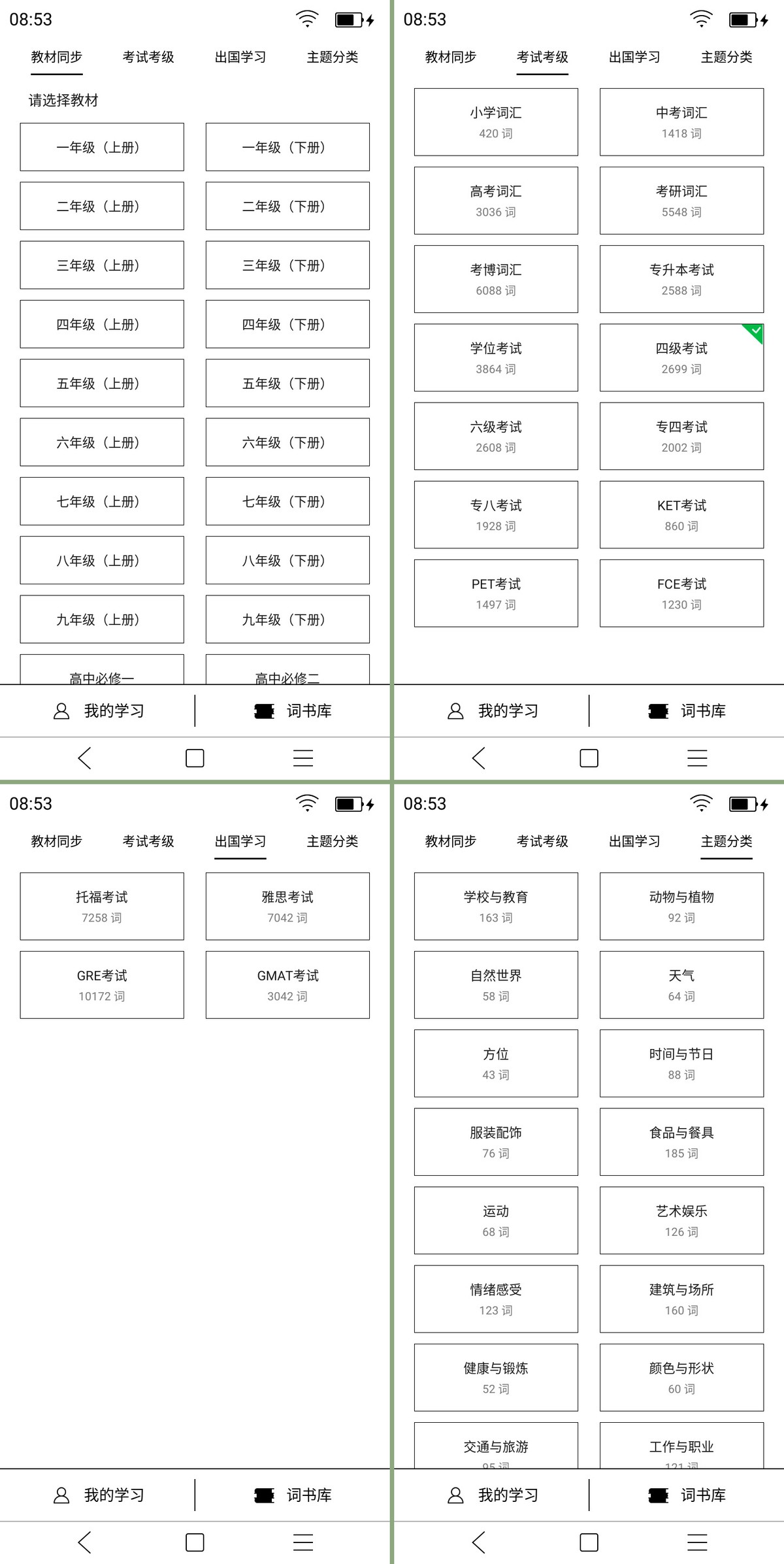
Task: Switch to the 考试考级 tab
Action: (x=542, y=57)
